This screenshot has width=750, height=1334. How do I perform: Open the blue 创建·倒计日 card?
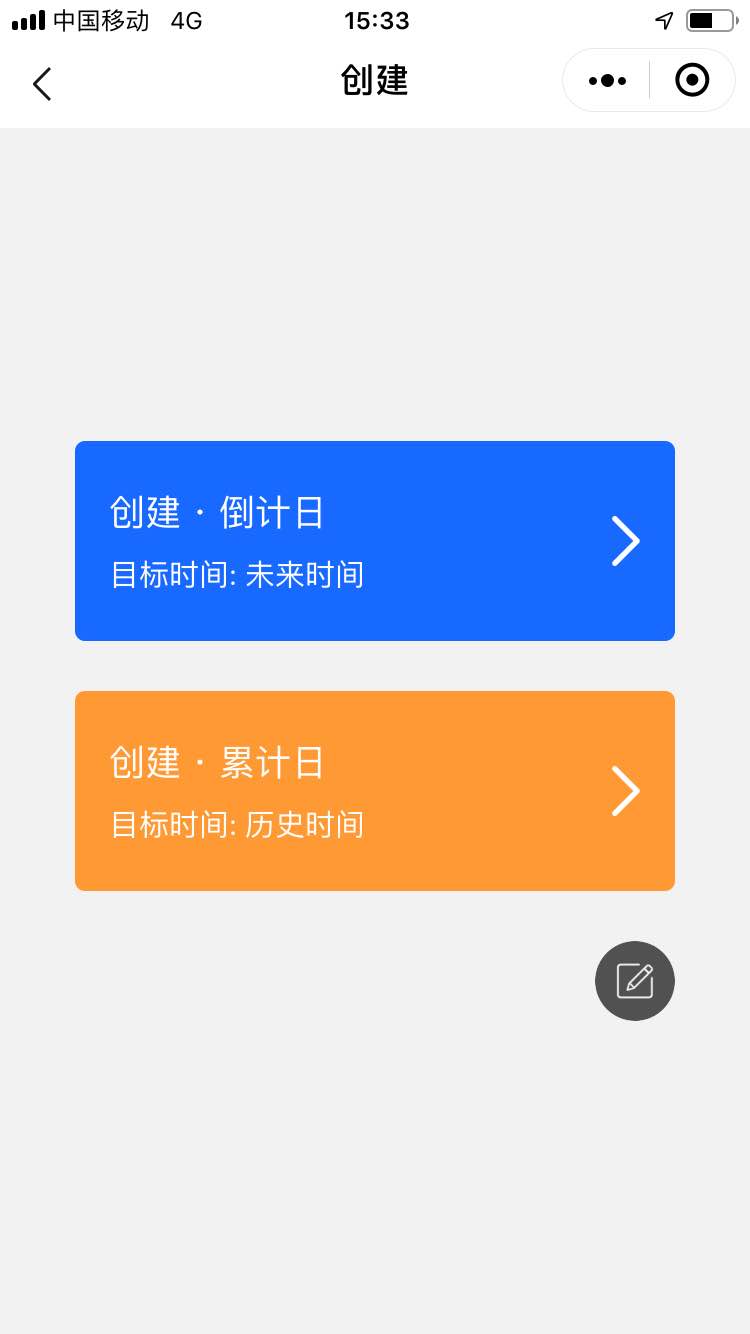point(375,541)
